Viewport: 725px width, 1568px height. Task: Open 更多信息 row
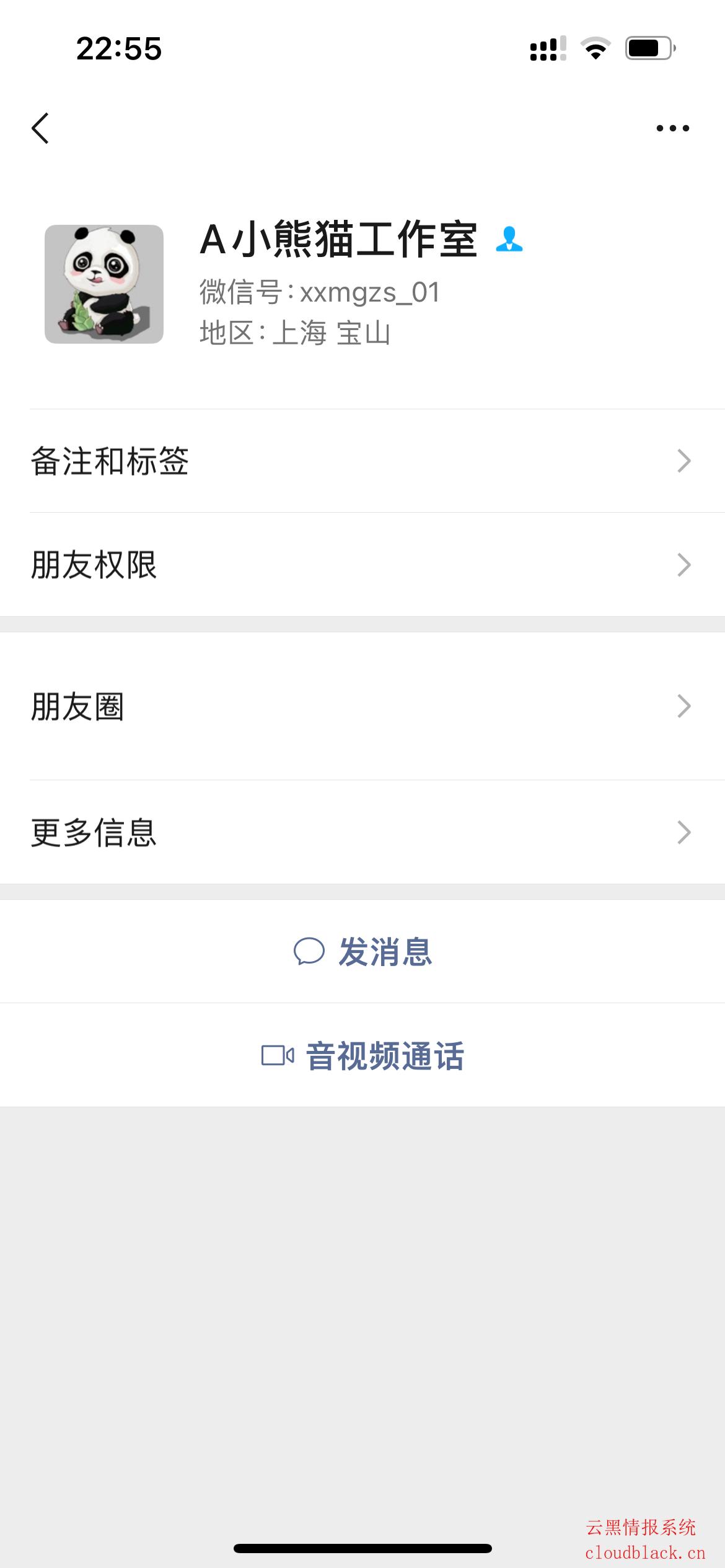coord(362,832)
